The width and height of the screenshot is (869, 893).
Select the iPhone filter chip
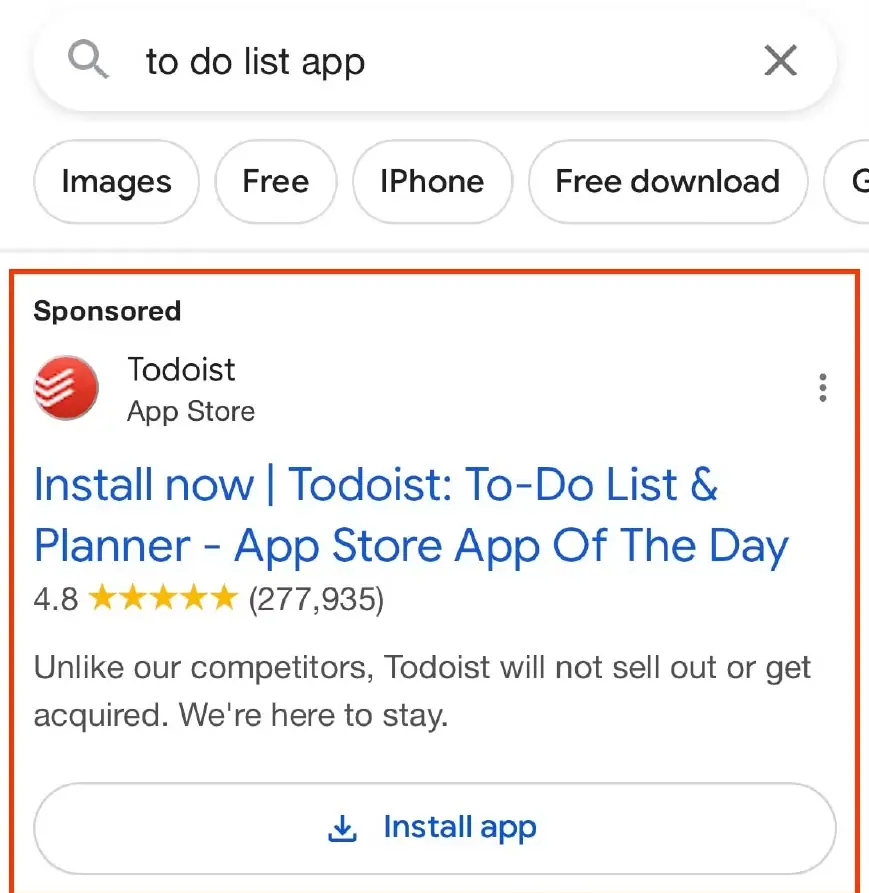[x=431, y=181]
